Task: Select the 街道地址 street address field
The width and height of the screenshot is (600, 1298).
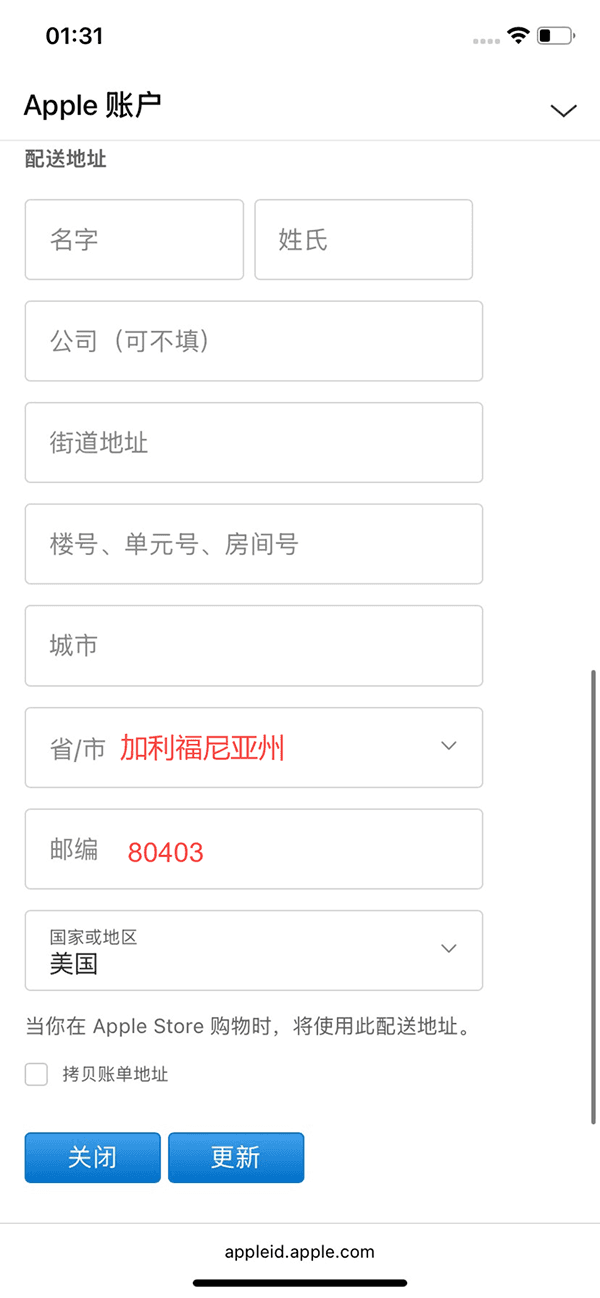Action: [254, 442]
